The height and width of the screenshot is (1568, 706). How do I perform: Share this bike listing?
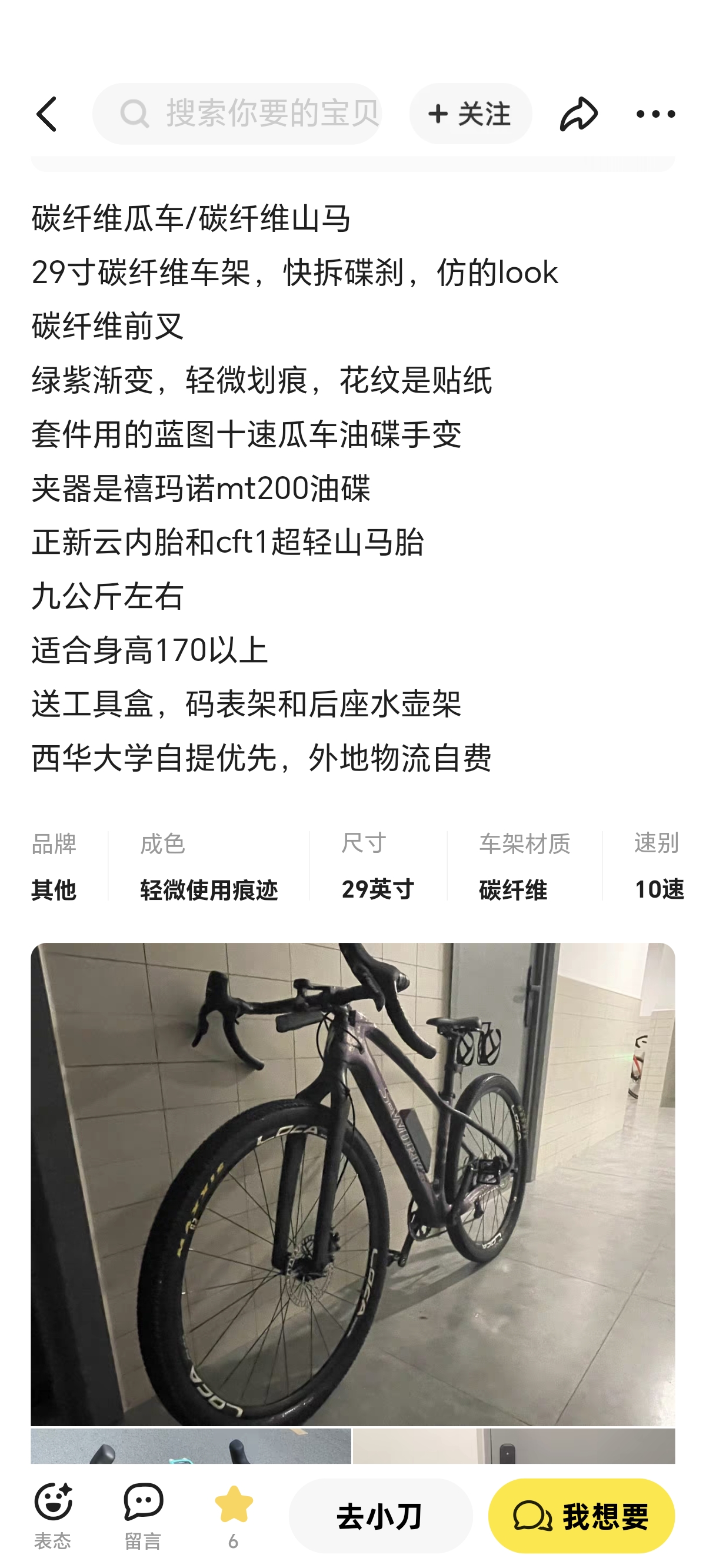tap(578, 114)
